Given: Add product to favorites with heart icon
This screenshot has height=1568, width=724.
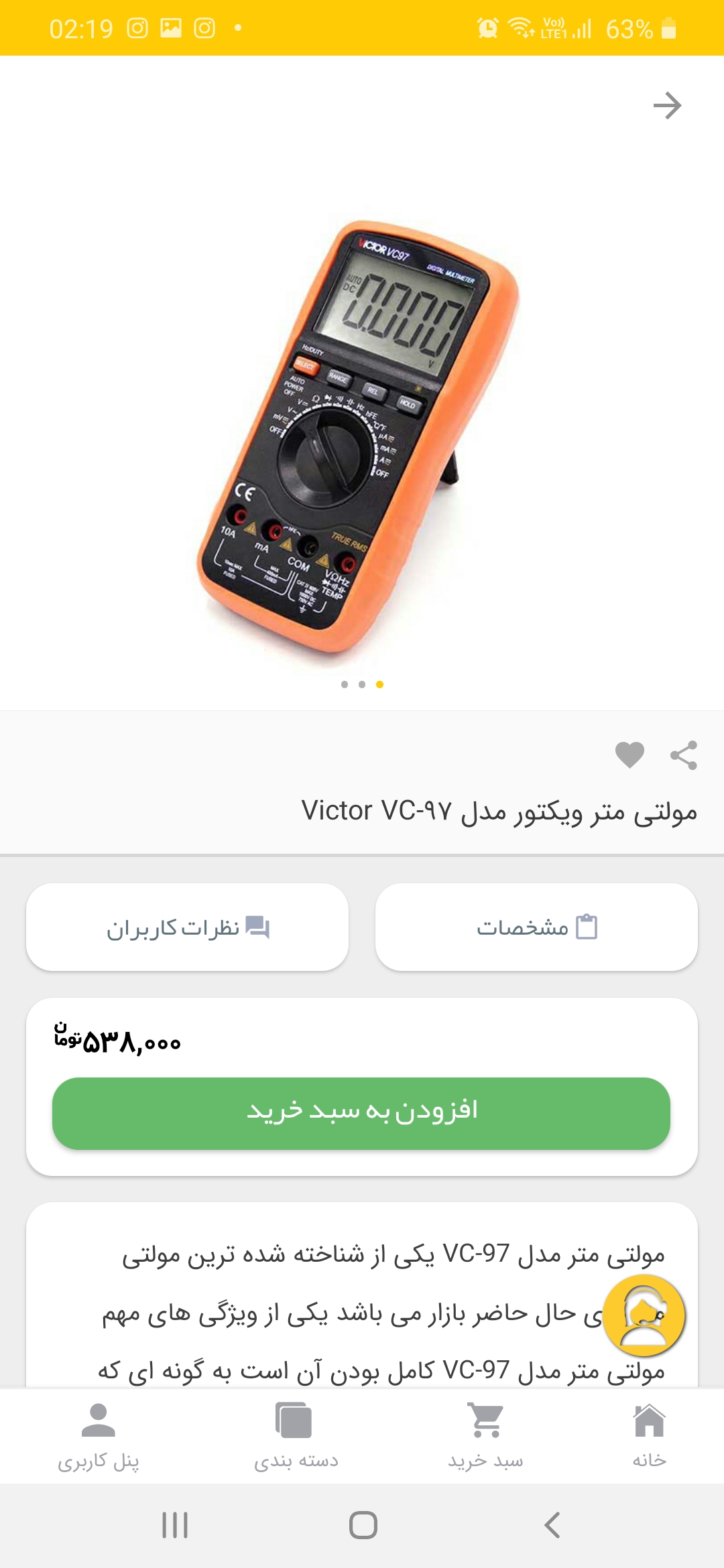Looking at the screenshot, I should click(631, 756).
